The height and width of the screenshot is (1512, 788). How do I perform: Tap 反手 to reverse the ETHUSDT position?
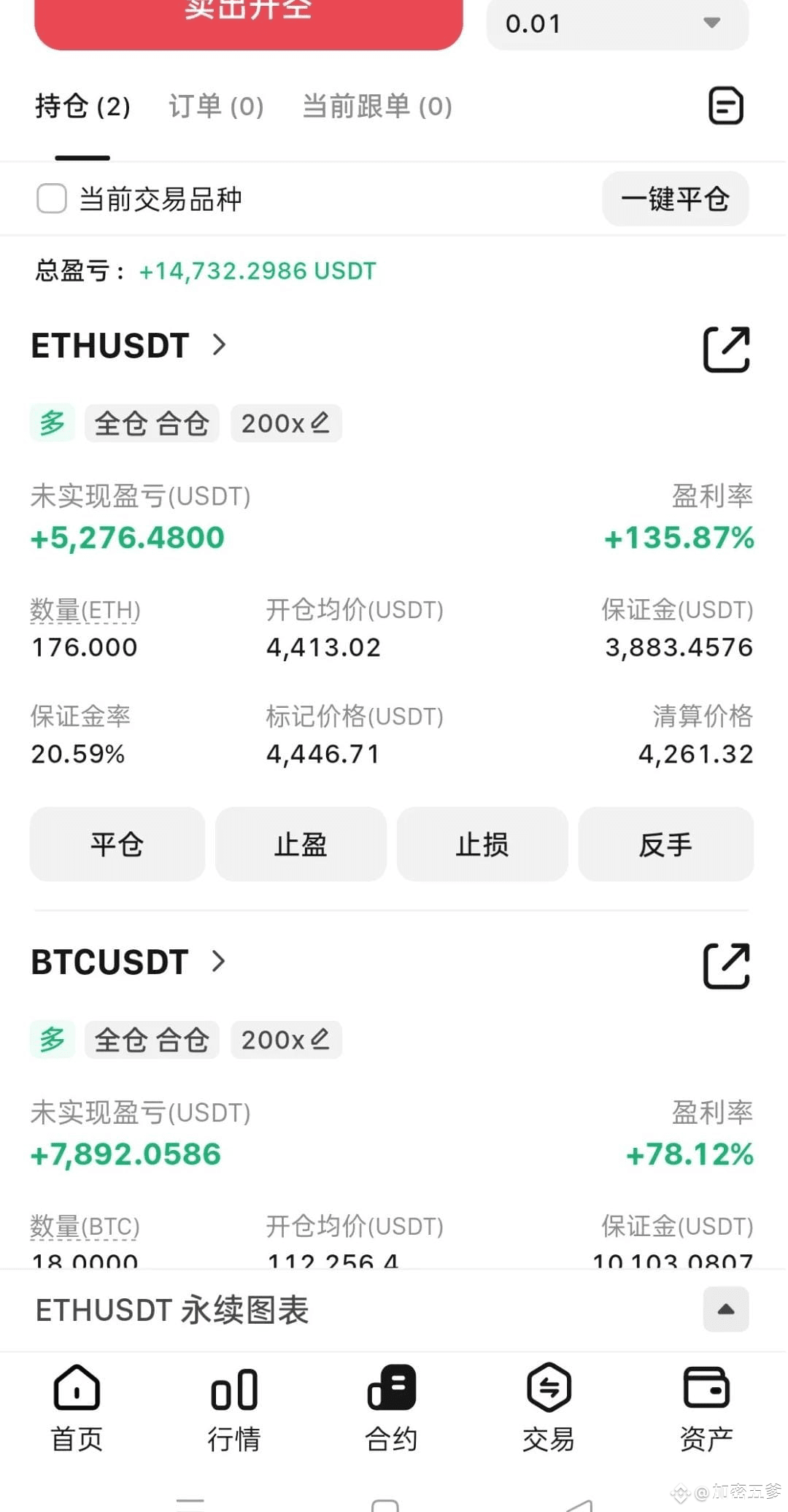point(665,844)
